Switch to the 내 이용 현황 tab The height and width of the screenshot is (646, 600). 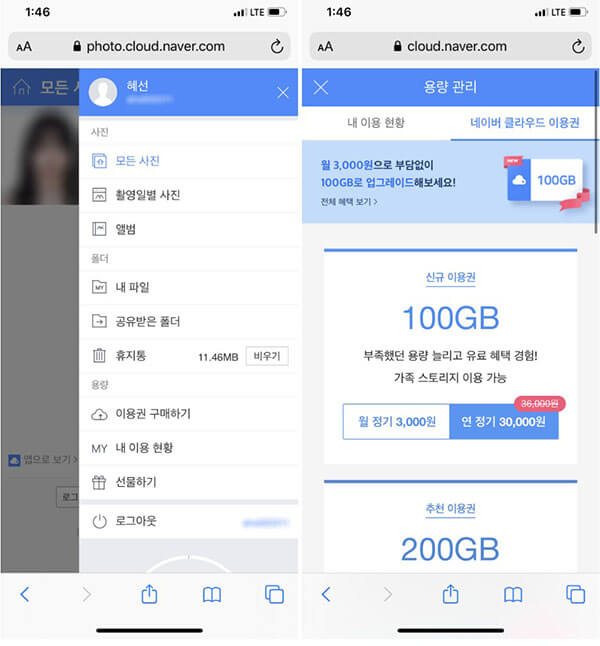376,122
